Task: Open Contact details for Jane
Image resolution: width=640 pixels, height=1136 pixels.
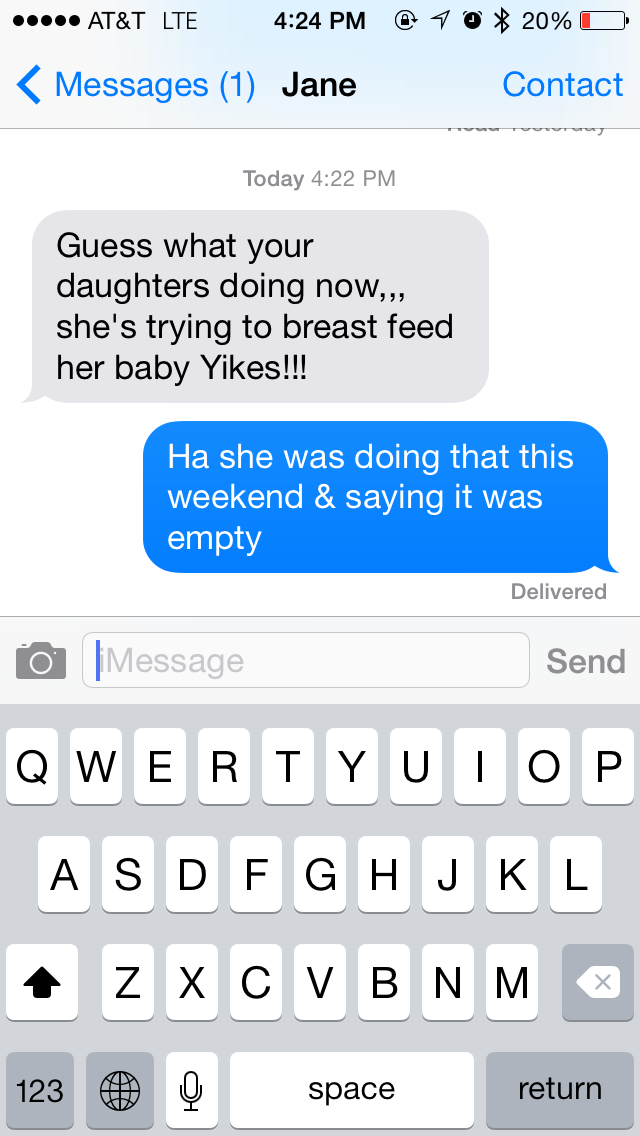Action: pos(562,86)
